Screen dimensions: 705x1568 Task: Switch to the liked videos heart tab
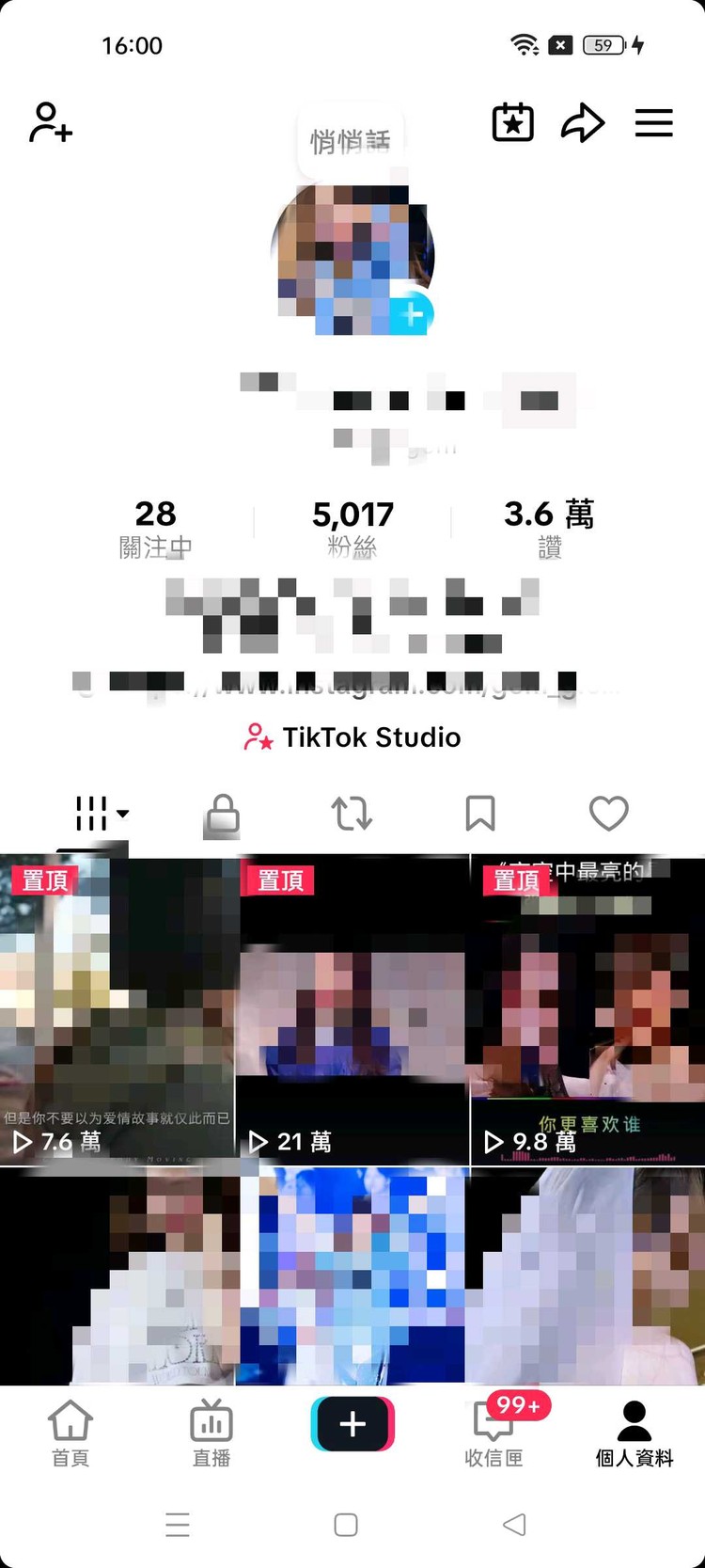pos(608,814)
